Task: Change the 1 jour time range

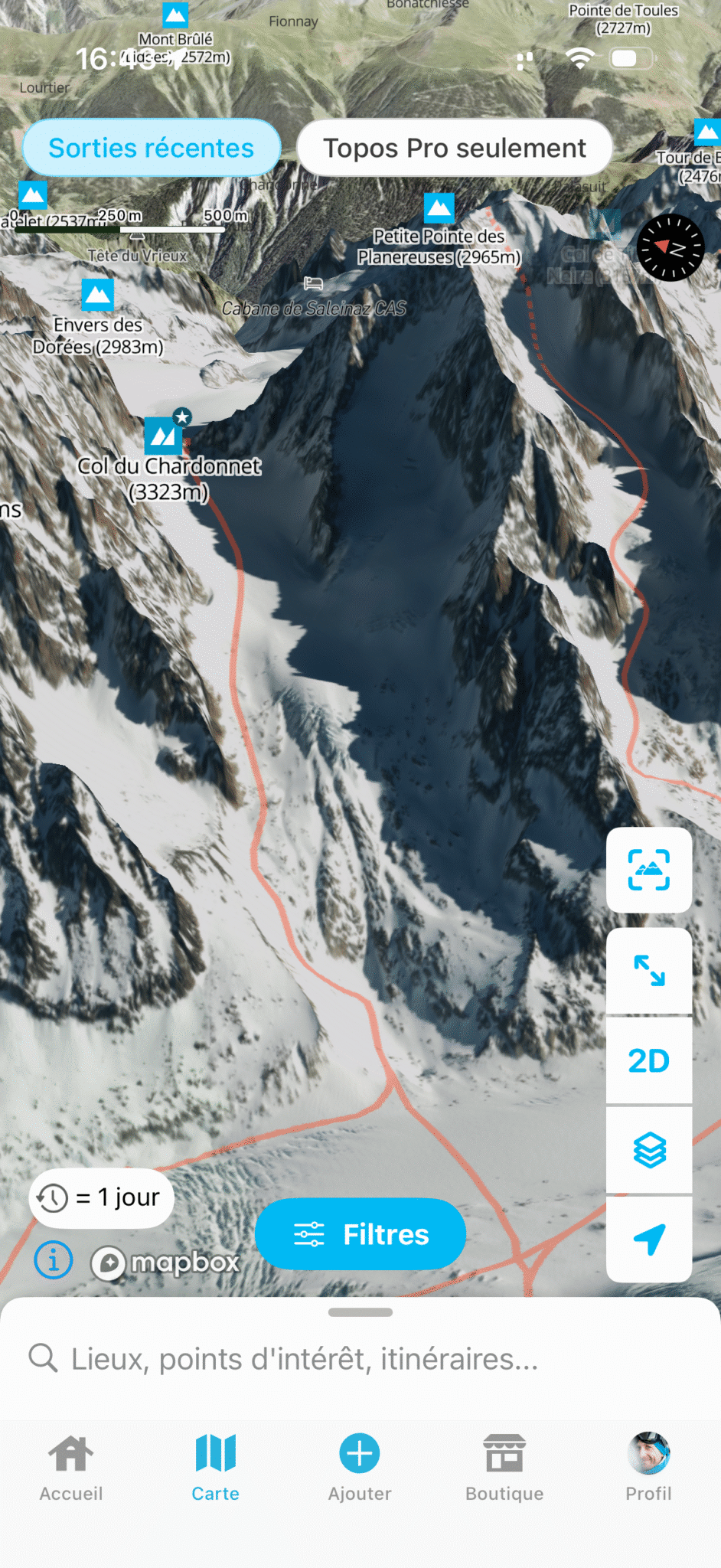Action: pos(101,1197)
